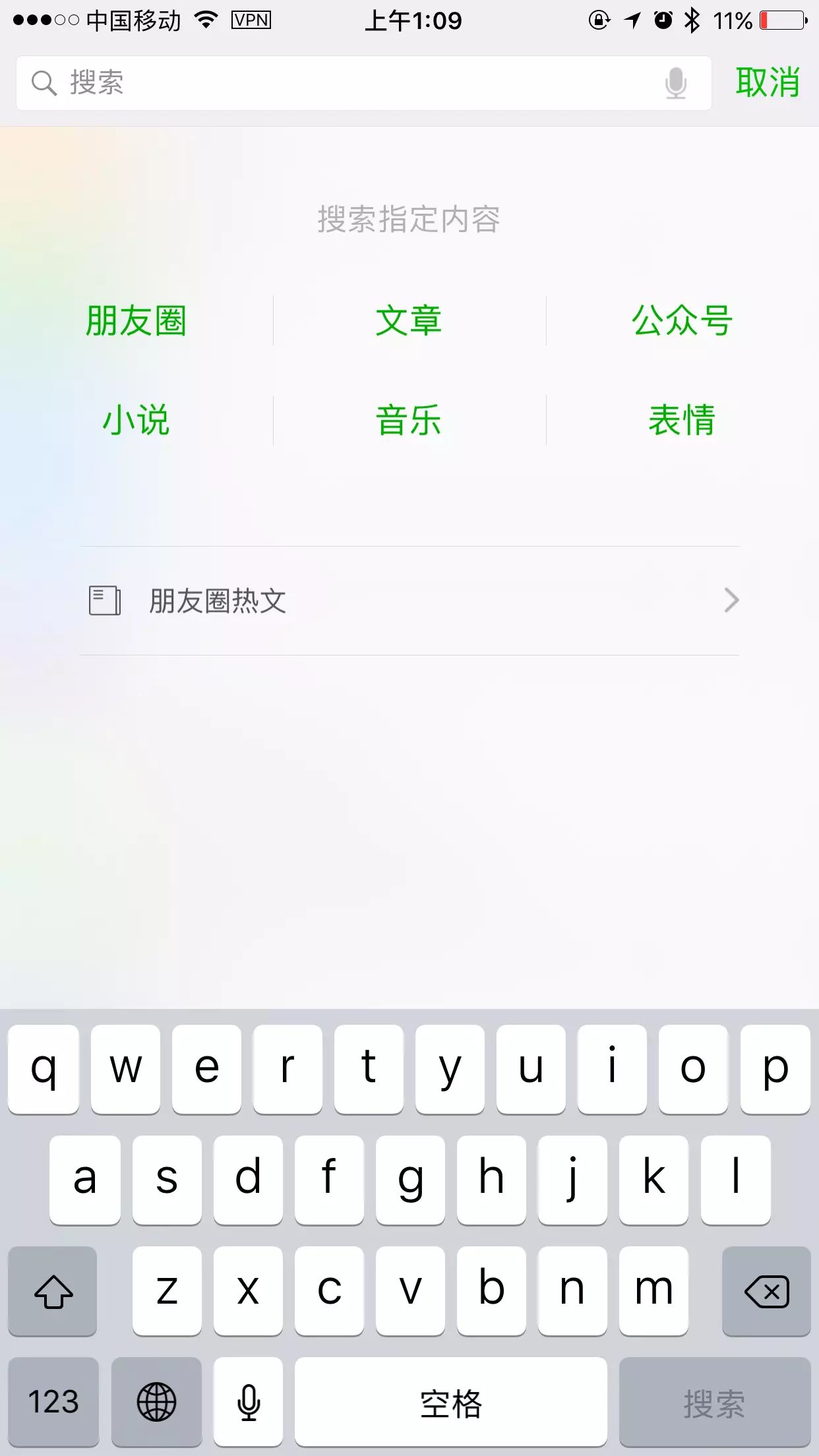This screenshot has height=1456, width=819.
Task: Open 朋友圈热文 row
Action: point(409,601)
